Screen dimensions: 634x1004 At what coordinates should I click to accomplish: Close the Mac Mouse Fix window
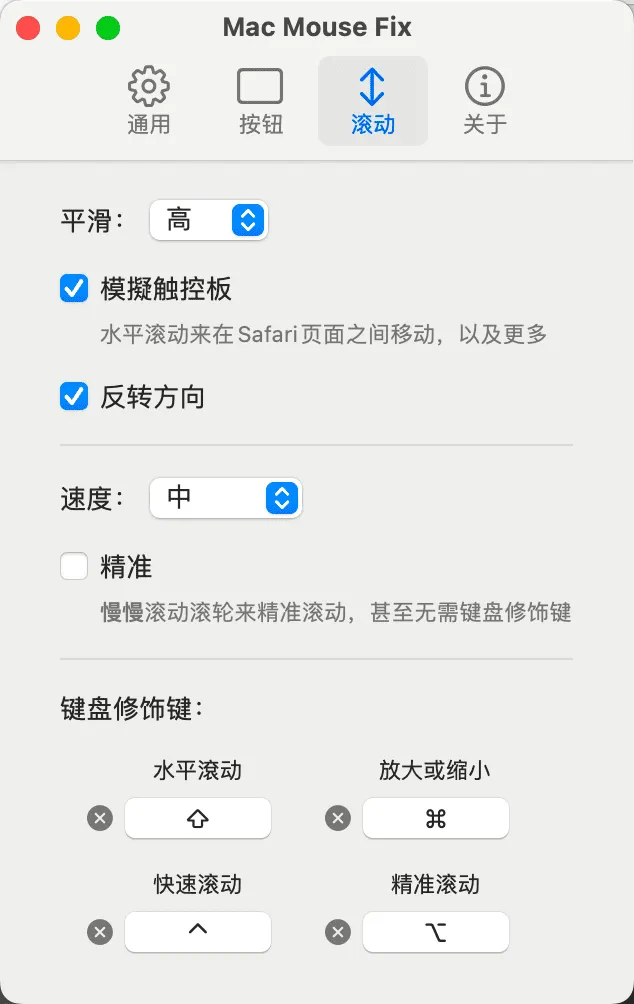pyautogui.click(x=28, y=28)
